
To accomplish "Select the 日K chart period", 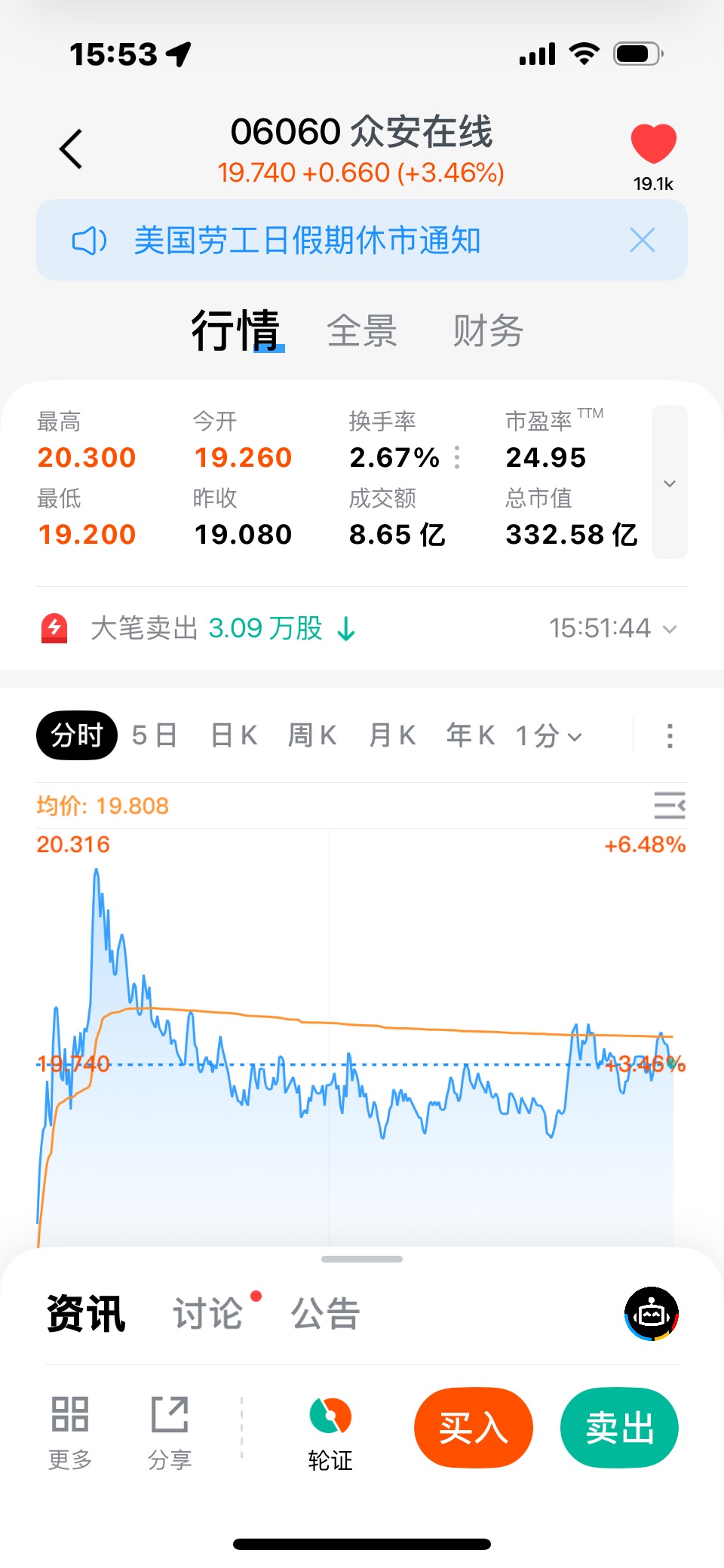I will point(235,735).
